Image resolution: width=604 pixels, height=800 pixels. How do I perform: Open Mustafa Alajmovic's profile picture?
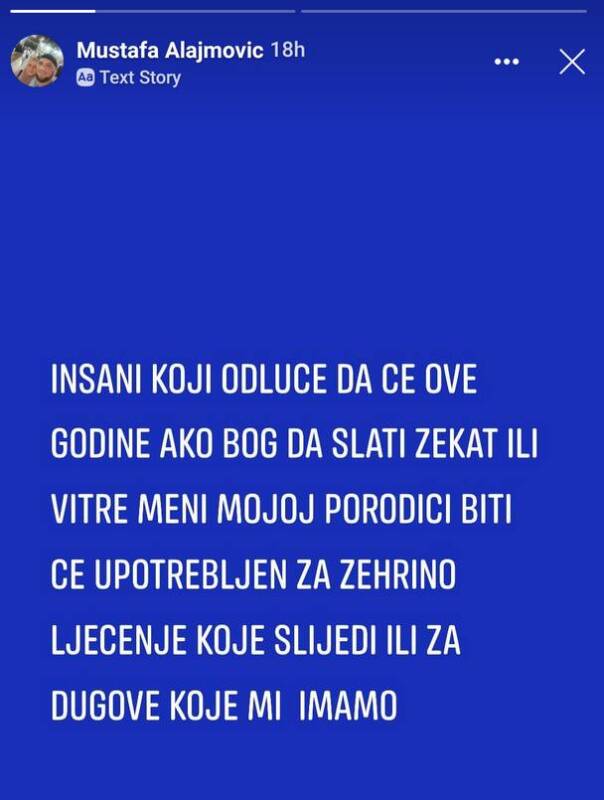tap(36, 61)
